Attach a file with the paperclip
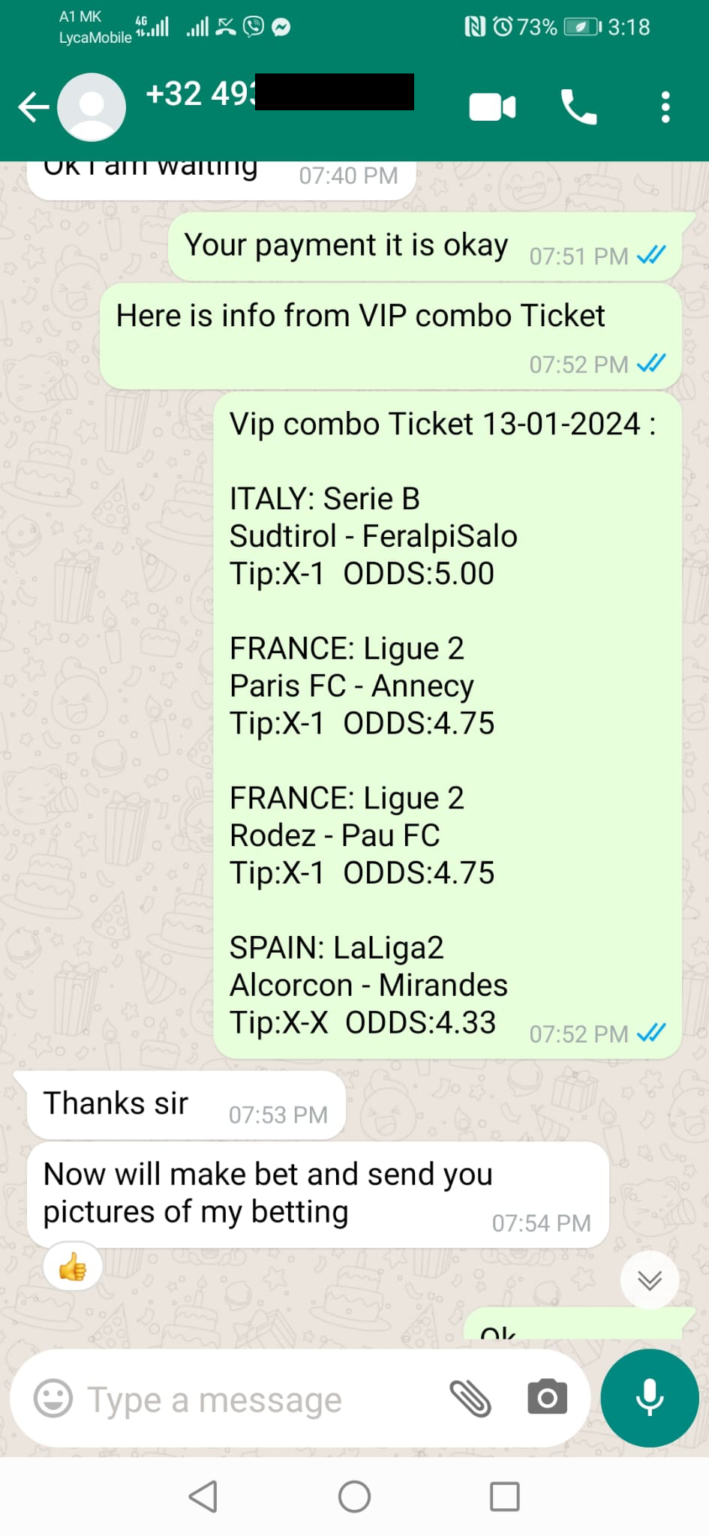 470,1398
